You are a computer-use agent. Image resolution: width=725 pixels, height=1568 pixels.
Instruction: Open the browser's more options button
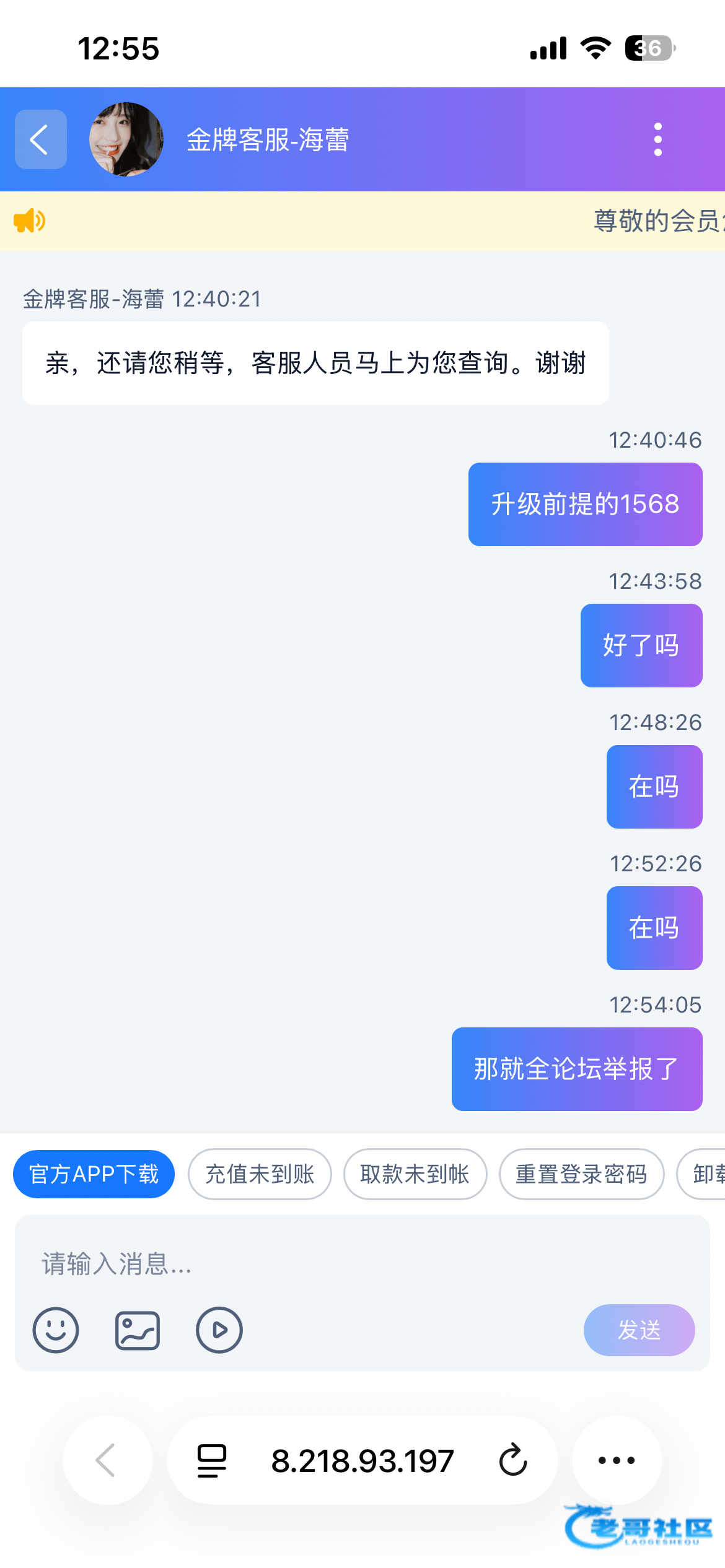click(617, 1460)
